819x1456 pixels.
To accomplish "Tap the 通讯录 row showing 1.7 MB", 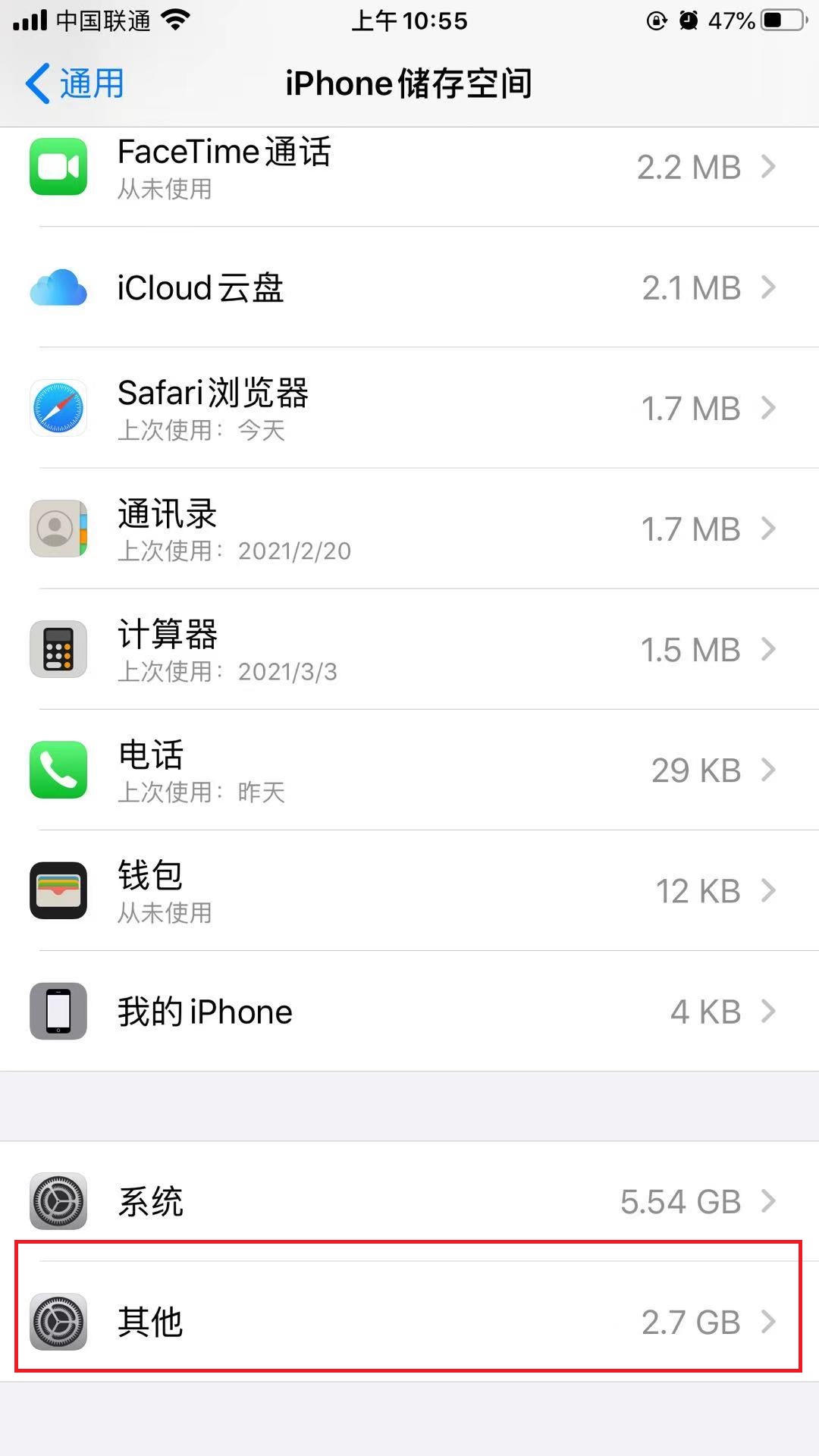I will (x=409, y=529).
